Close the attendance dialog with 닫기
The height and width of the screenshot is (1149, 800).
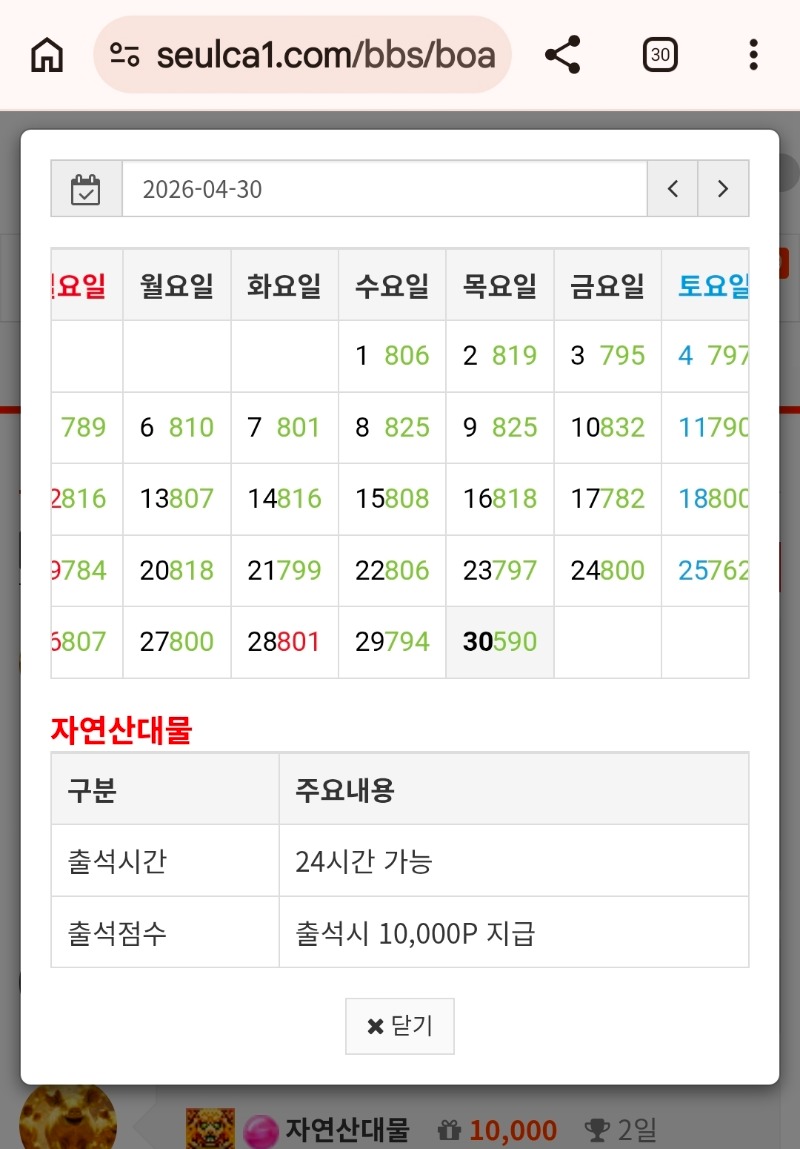coord(400,1026)
